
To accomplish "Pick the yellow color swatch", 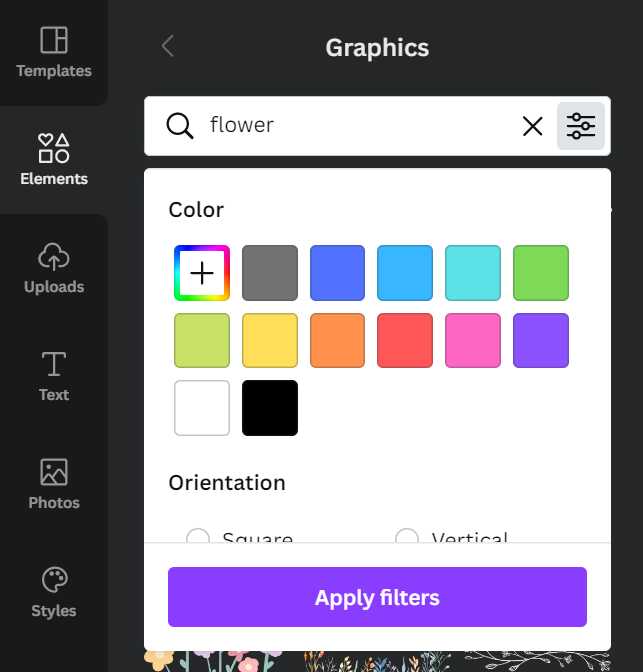I will 270,341.
